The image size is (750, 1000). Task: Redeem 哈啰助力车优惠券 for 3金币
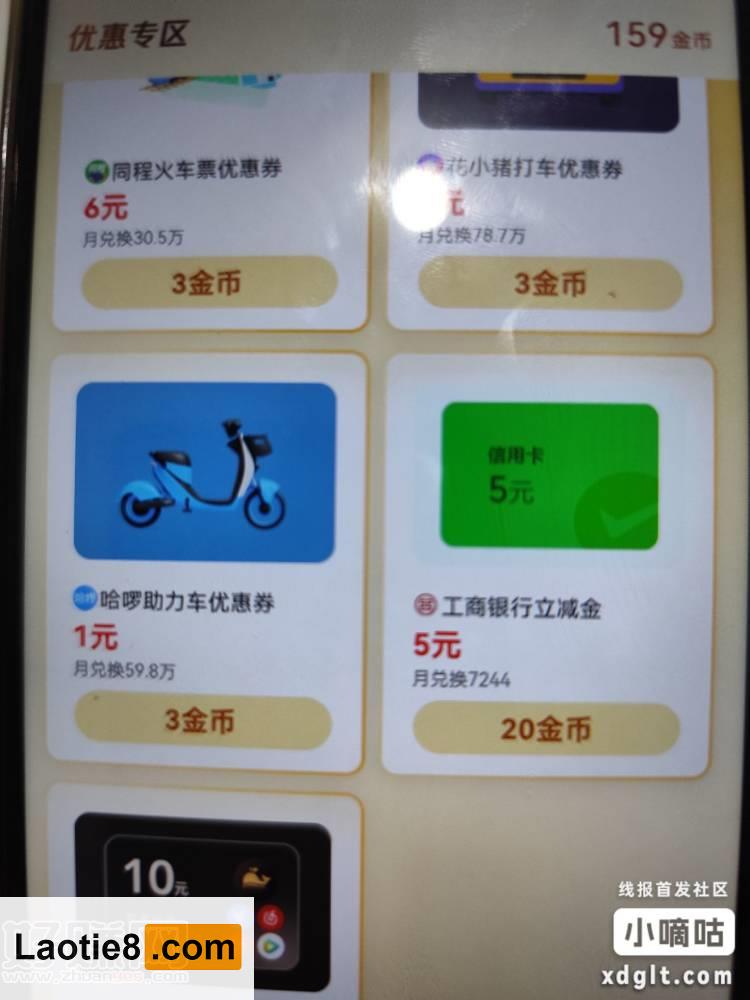[203, 721]
